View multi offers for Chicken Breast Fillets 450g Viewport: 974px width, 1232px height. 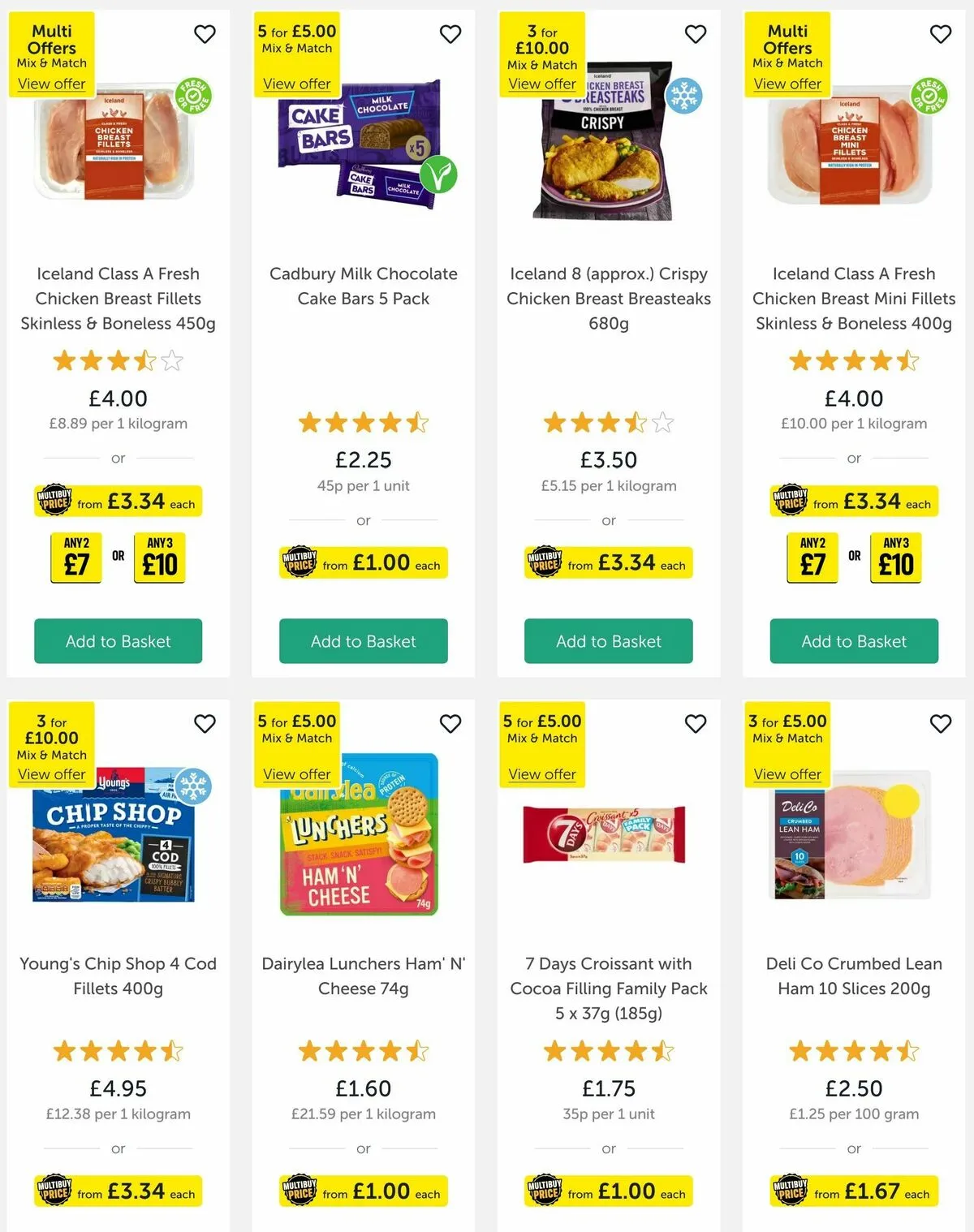point(51,84)
